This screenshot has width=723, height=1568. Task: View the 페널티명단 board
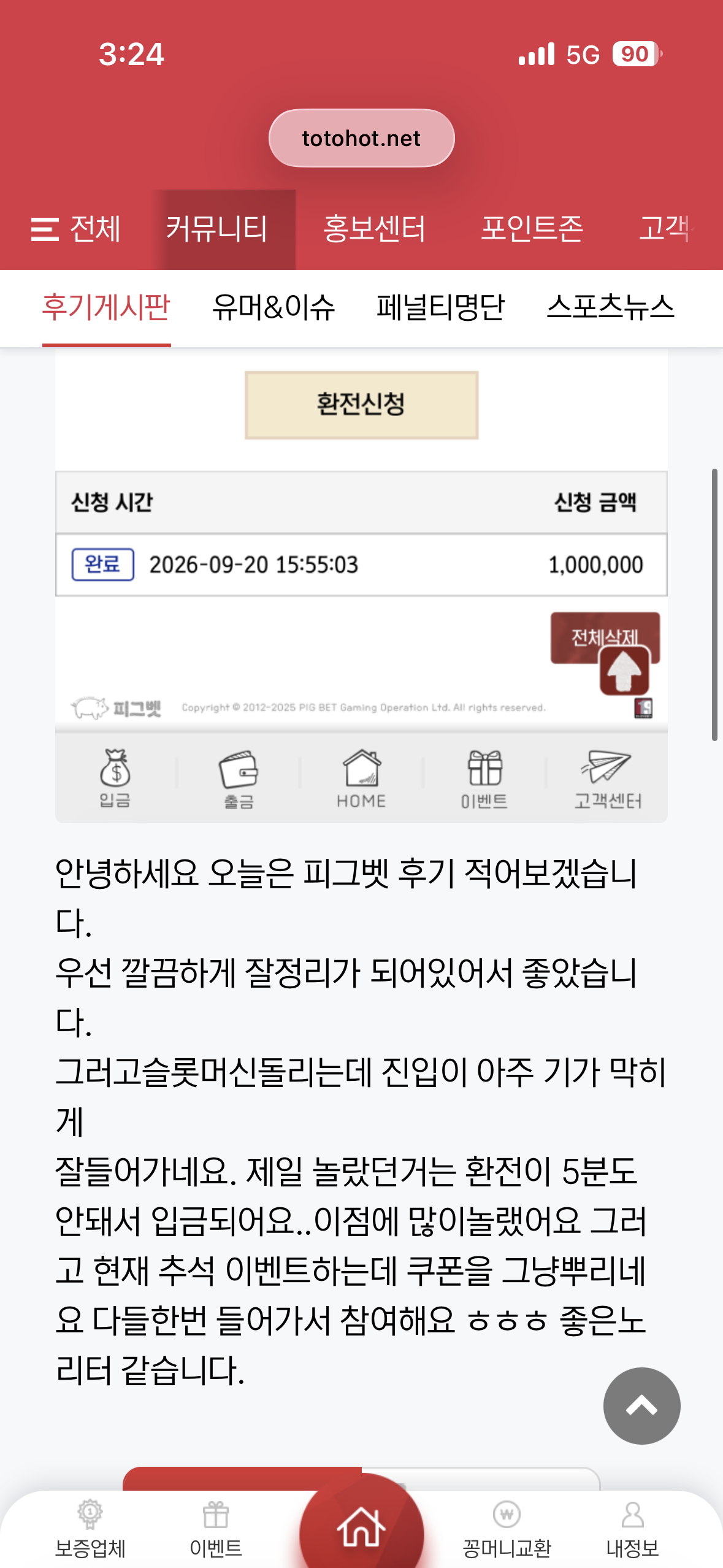point(440,307)
